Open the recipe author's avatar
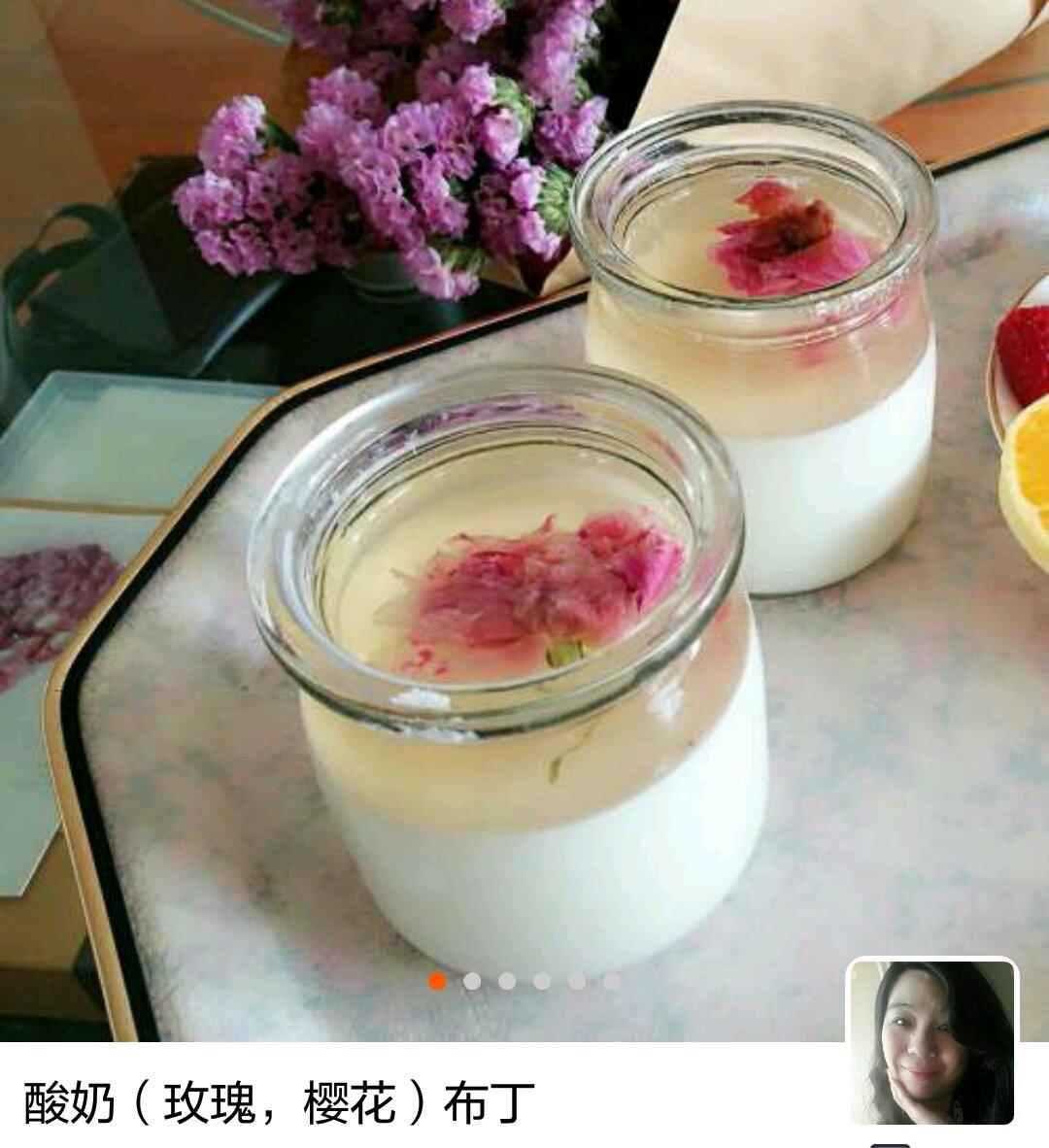The width and height of the screenshot is (1049, 1148). 931,1042
